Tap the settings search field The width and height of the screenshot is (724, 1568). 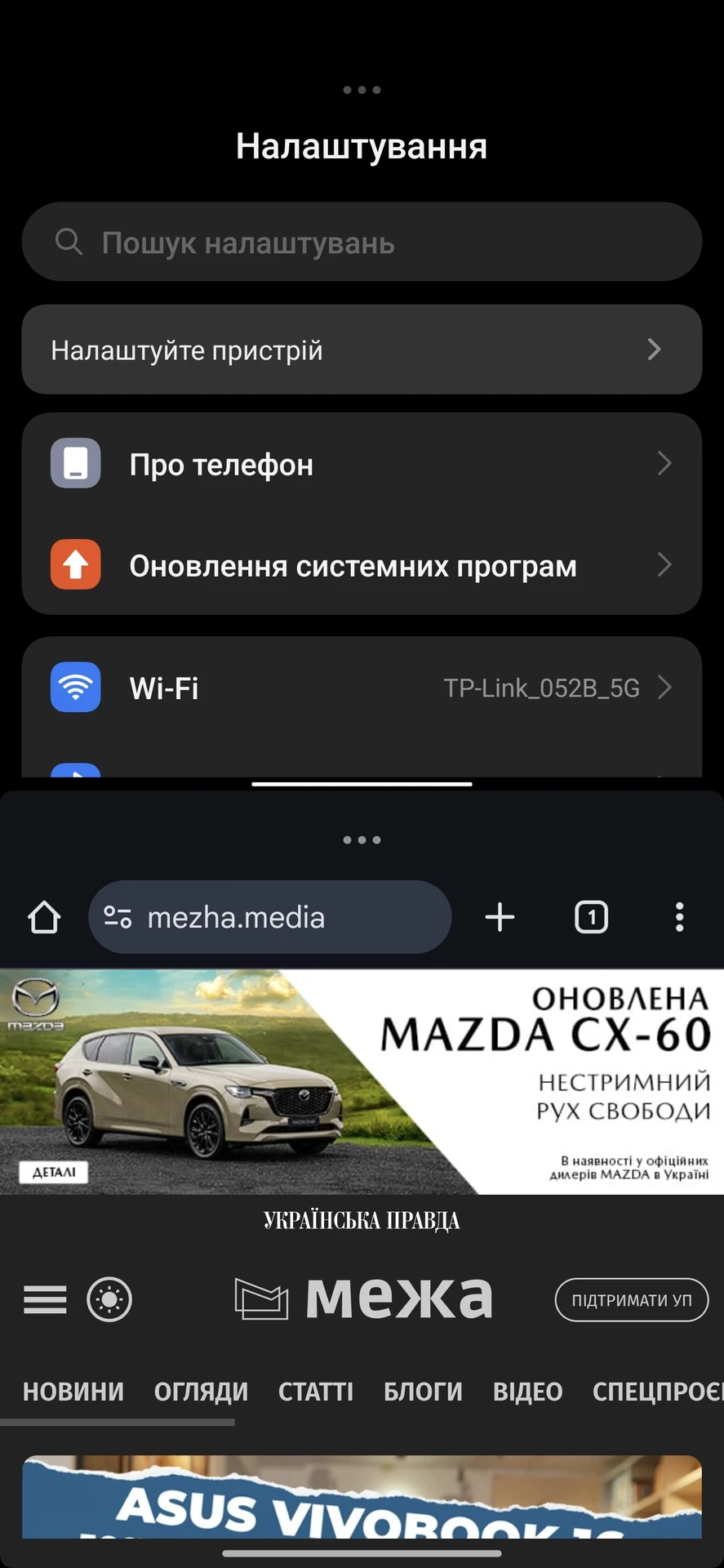pyautogui.click(x=362, y=243)
